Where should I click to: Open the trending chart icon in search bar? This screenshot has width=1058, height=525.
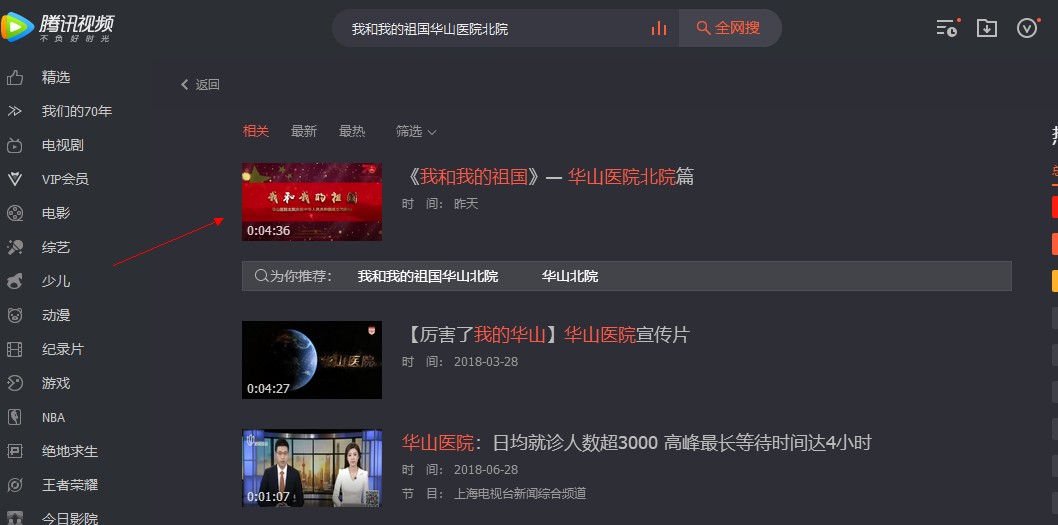(x=658, y=29)
